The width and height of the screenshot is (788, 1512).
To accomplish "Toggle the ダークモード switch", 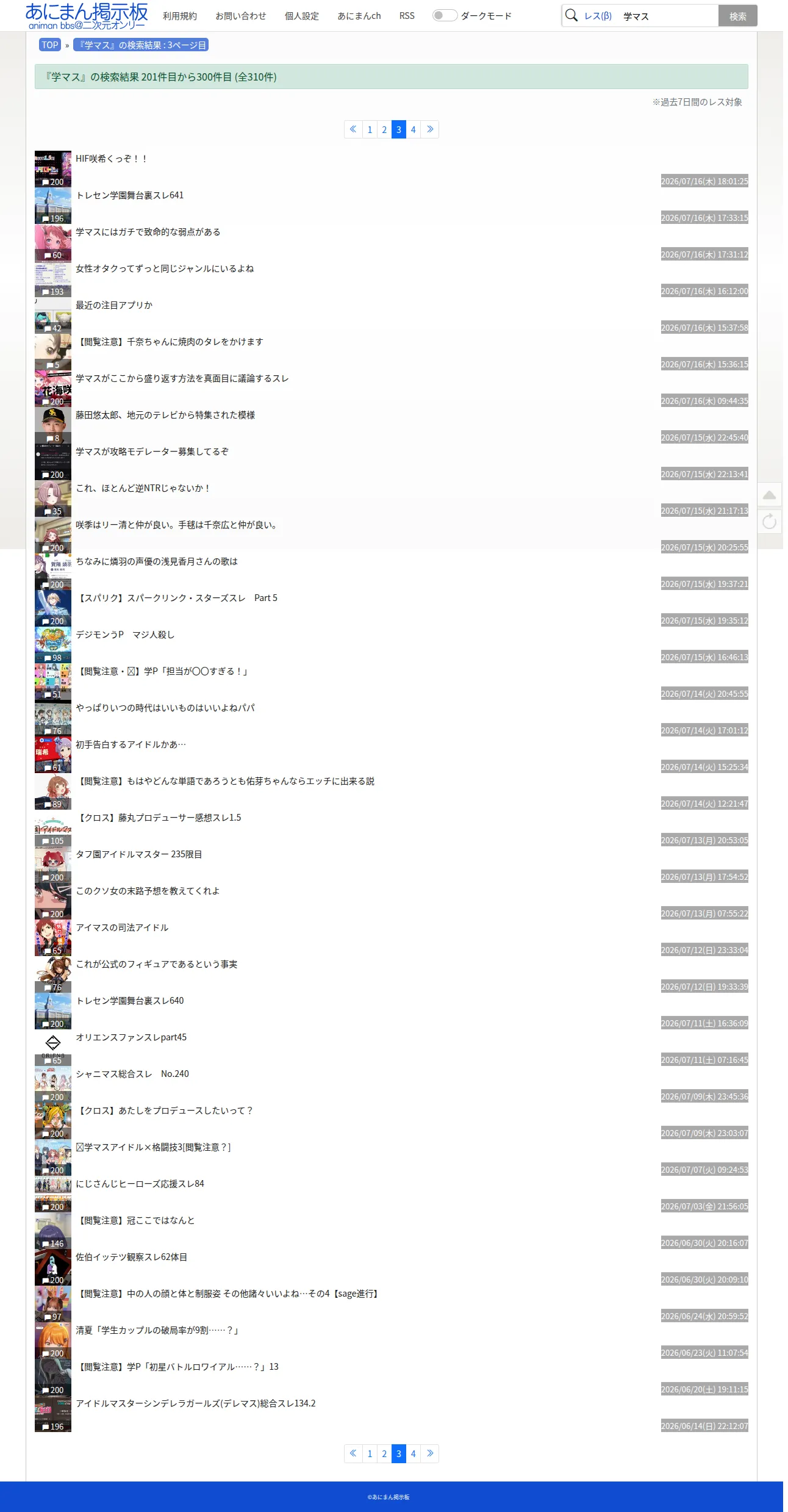I will tap(445, 15).
